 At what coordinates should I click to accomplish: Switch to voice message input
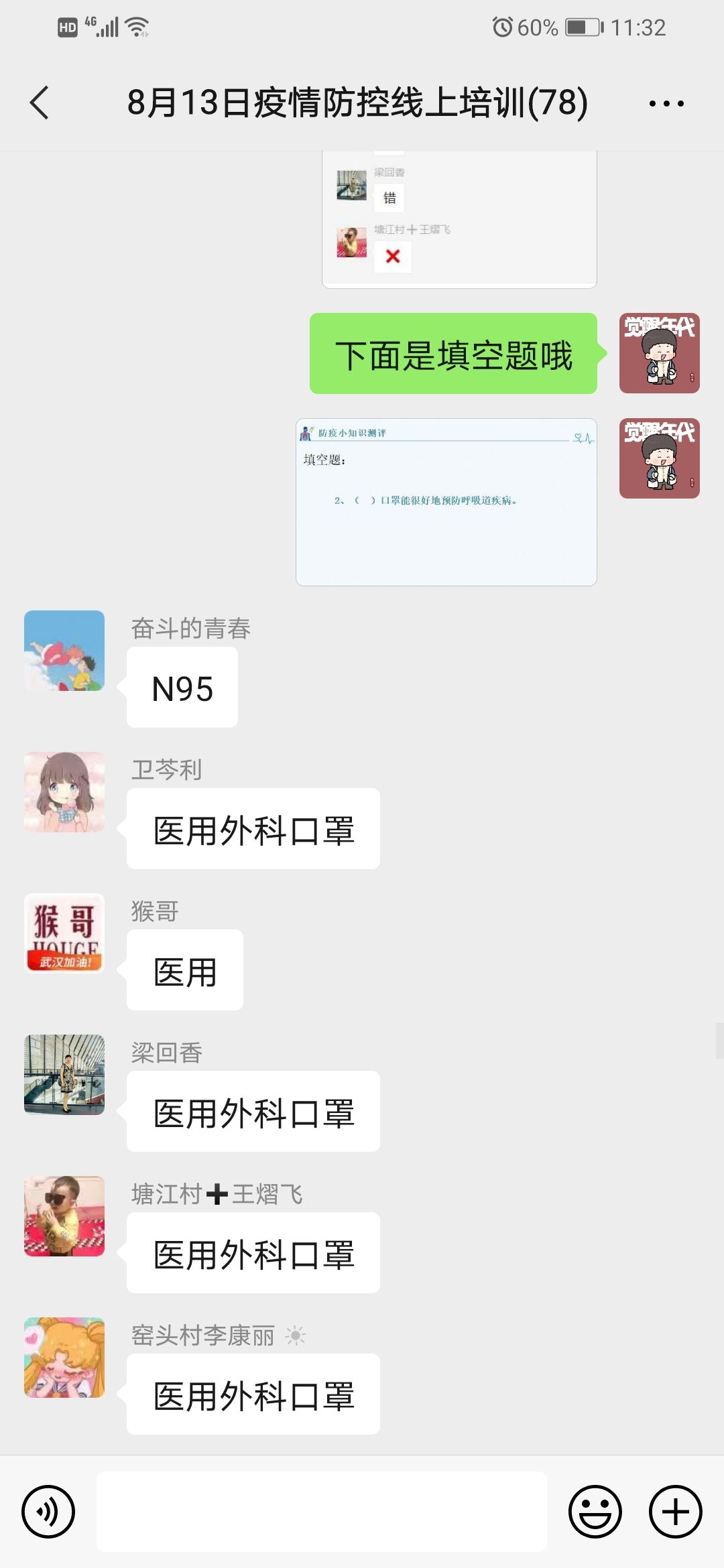48,1512
